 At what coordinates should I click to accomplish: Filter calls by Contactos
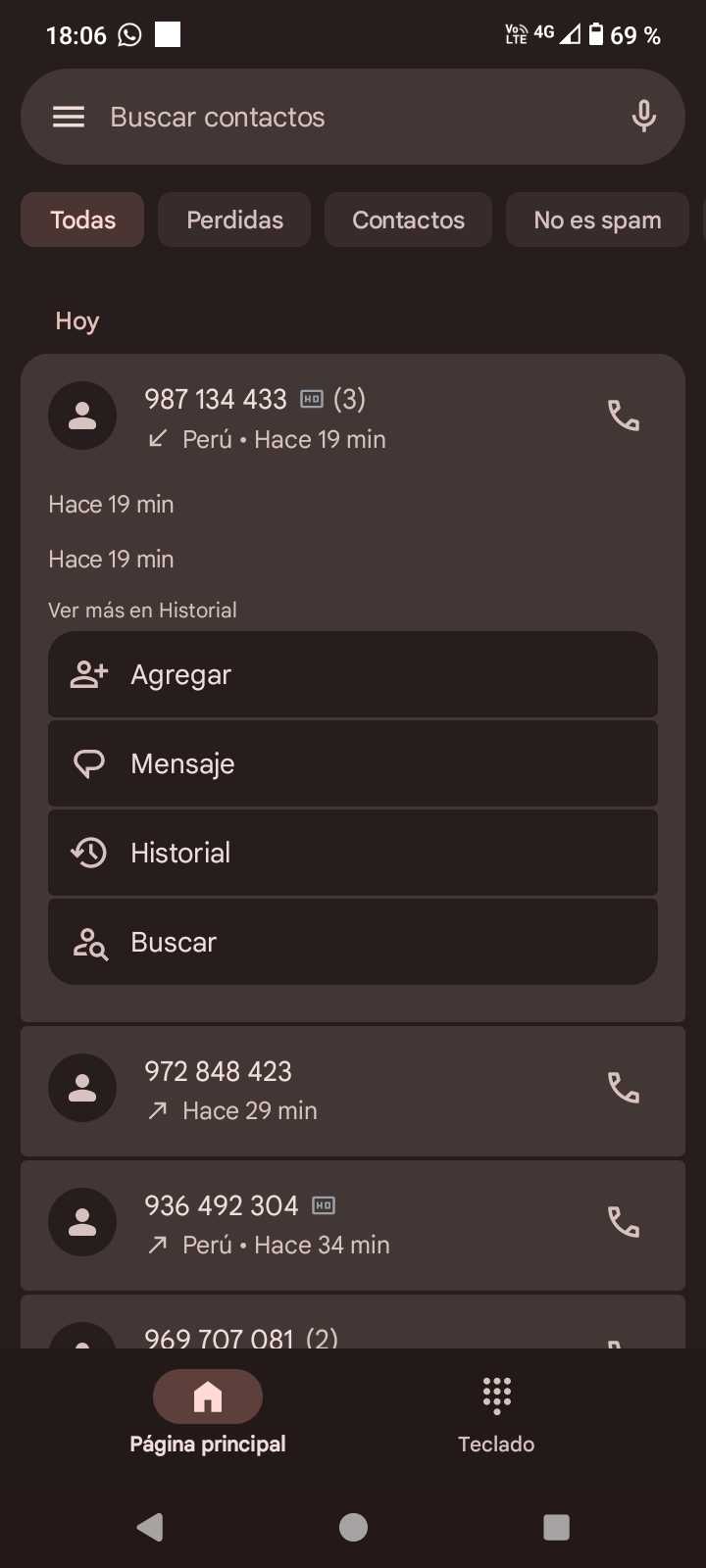[408, 220]
